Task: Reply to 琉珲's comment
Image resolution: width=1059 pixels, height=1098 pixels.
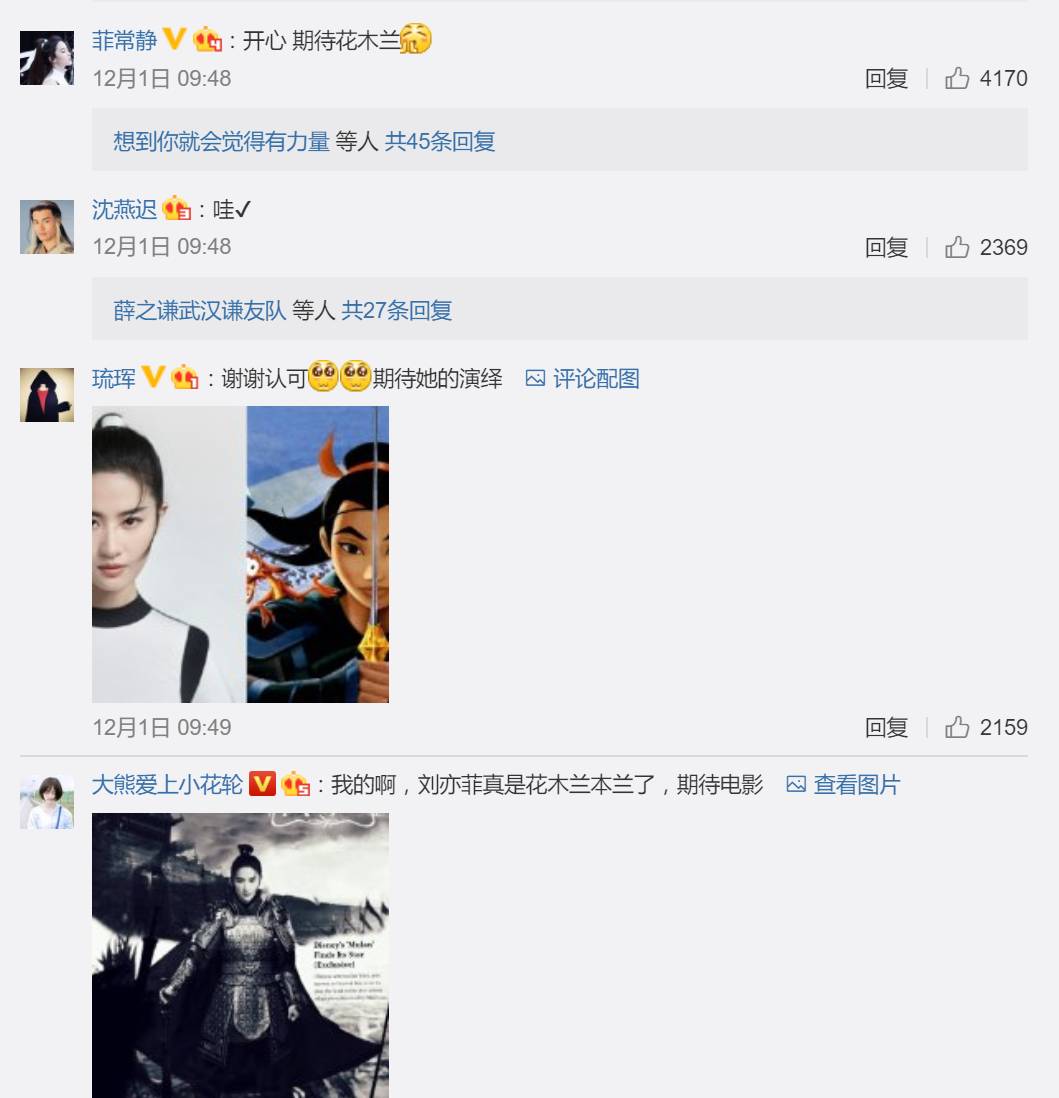Action: pyautogui.click(x=886, y=727)
